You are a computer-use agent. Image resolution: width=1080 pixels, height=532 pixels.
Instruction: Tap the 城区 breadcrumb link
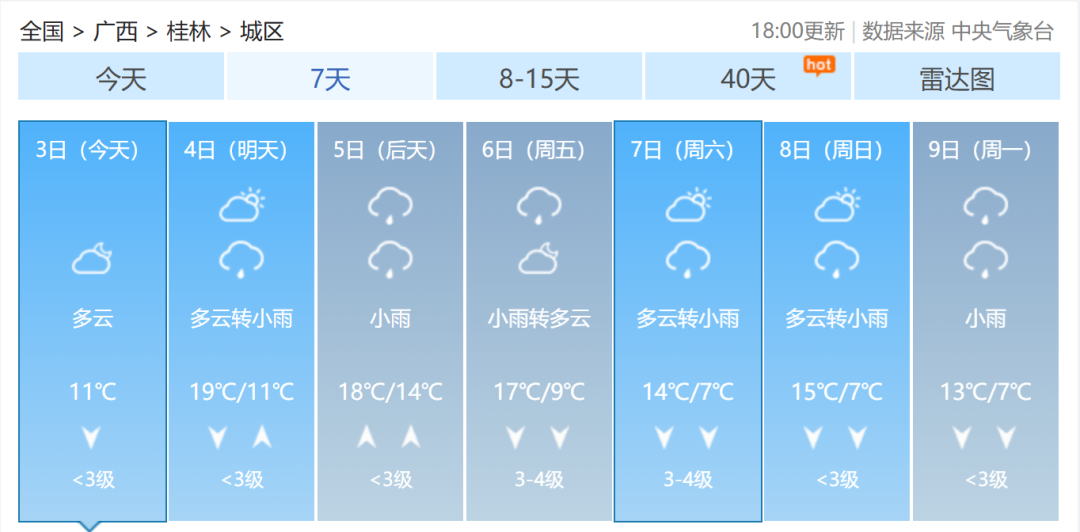pyautogui.click(x=262, y=31)
